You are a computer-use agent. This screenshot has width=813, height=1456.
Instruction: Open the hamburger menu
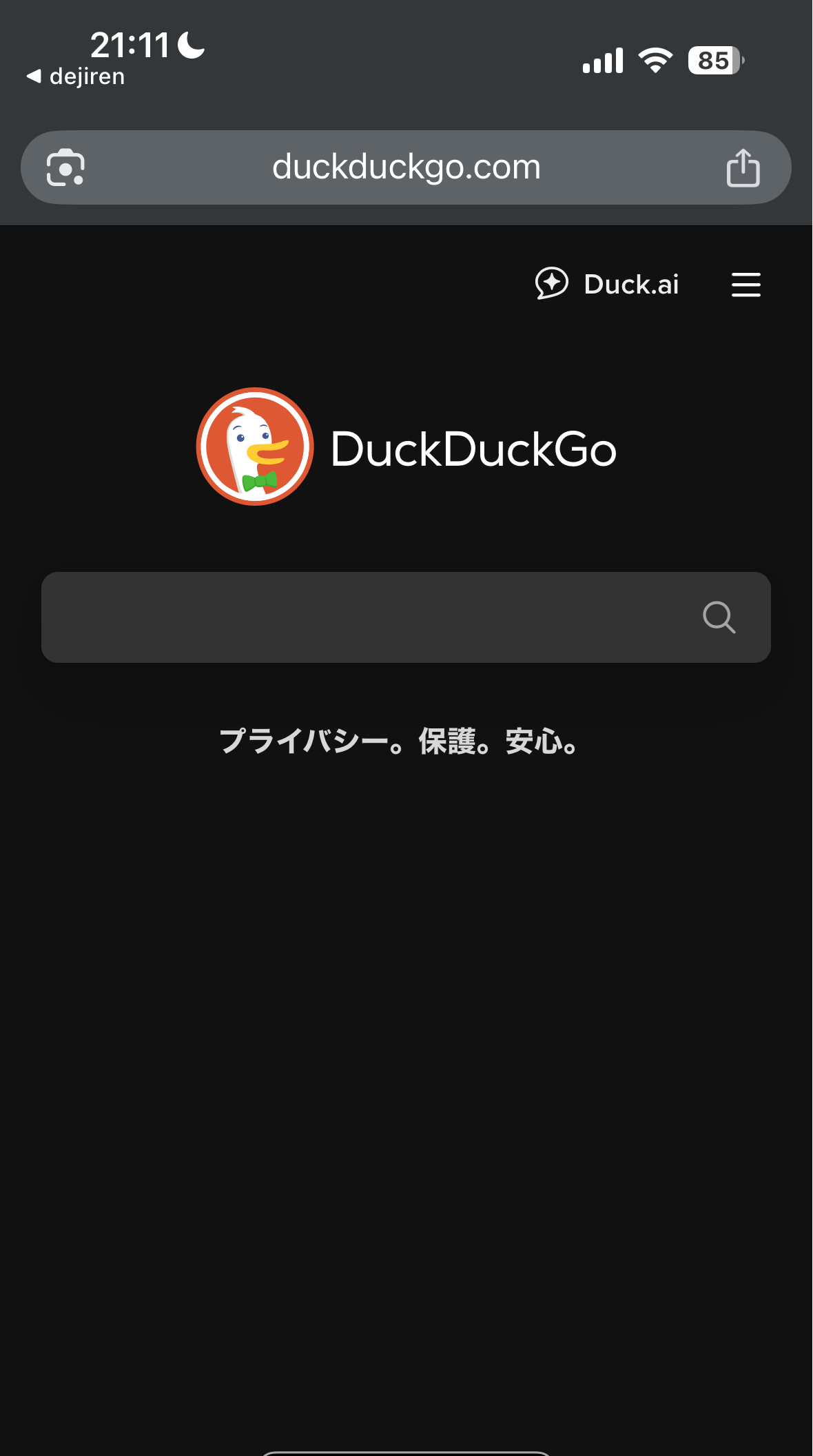click(745, 284)
